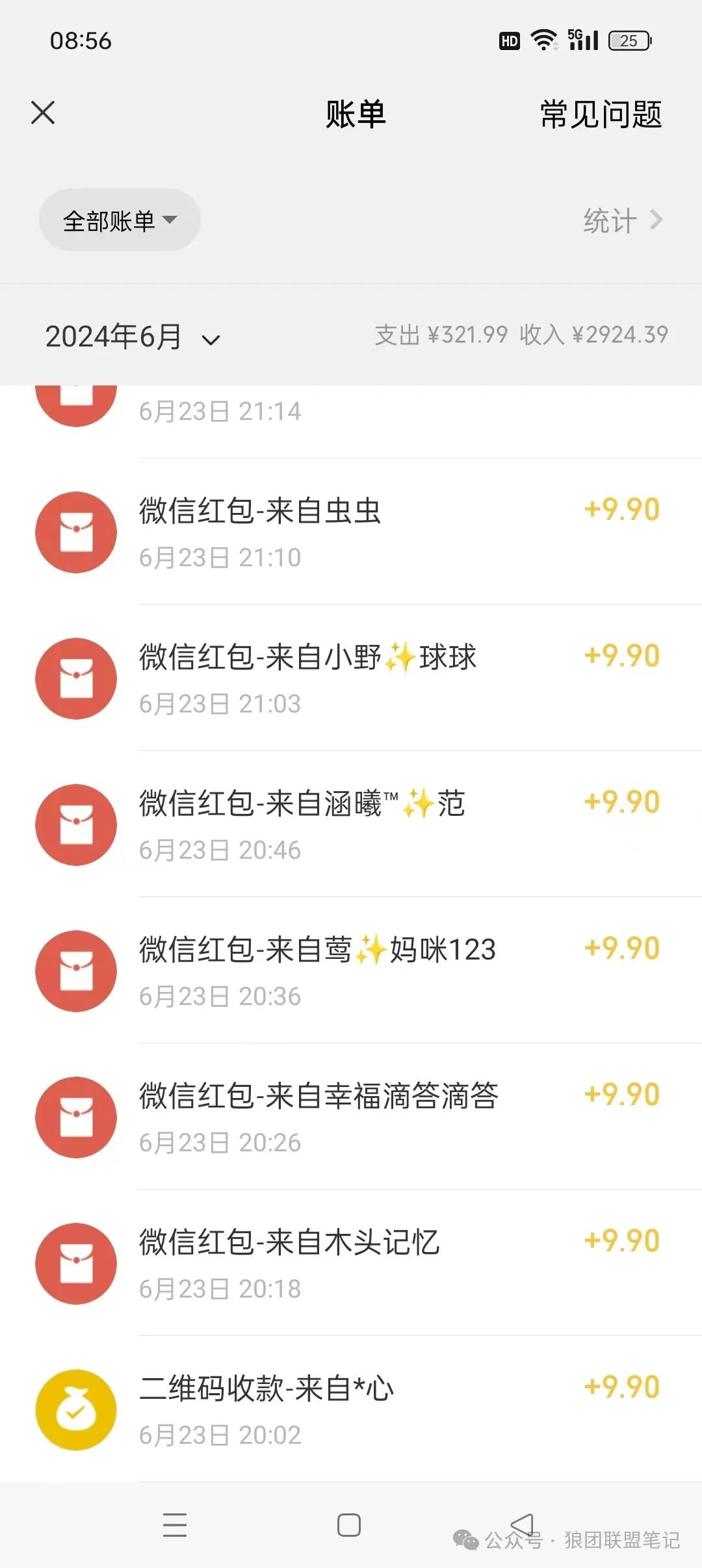The height and width of the screenshot is (1568, 702).
Task: Tap the yellow QR code收款 money bag icon
Action: tap(75, 1410)
